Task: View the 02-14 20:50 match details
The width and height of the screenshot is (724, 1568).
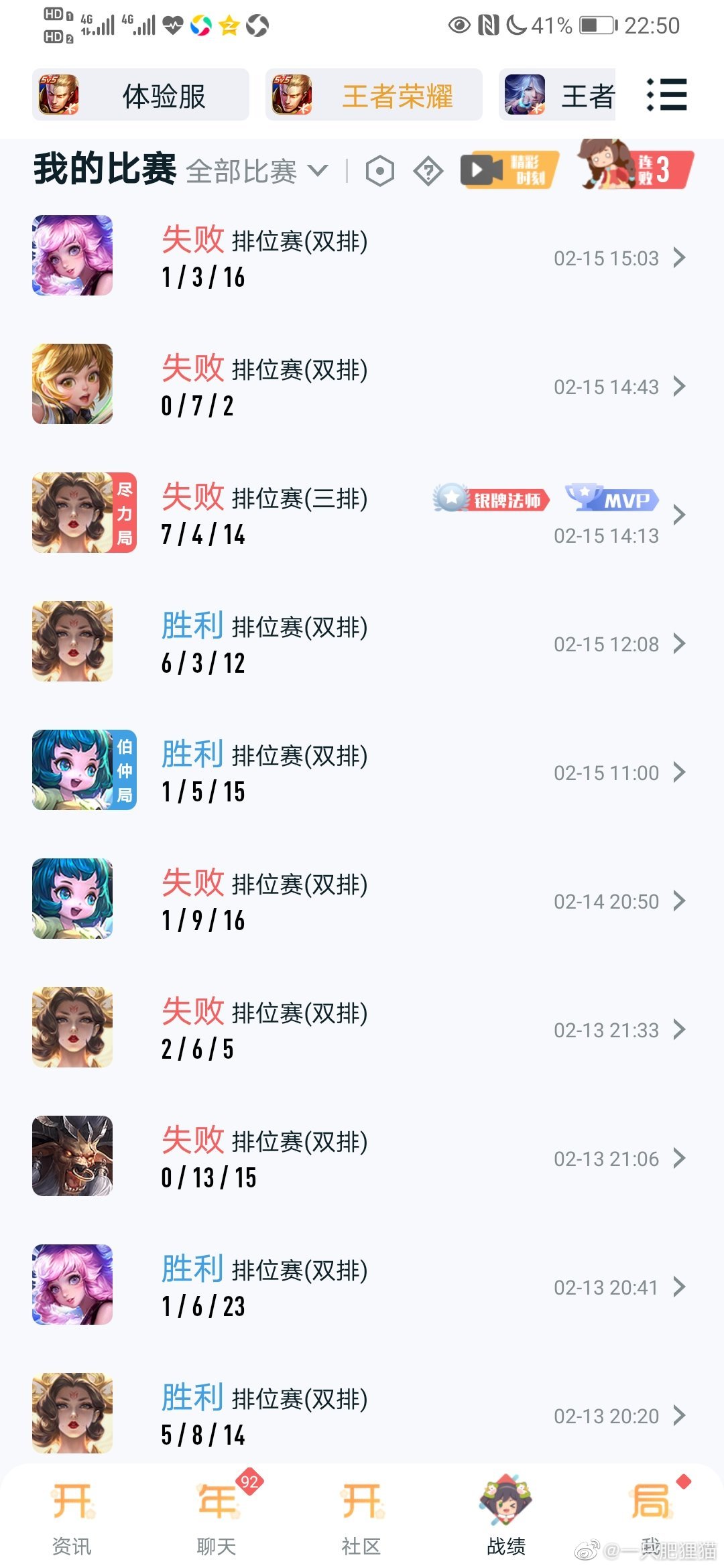Action: (x=362, y=901)
